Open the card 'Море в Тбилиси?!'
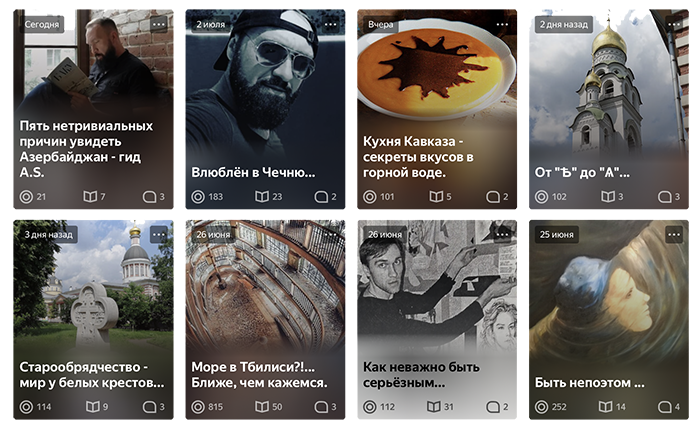This screenshot has height=434, width=700. click(259, 374)
